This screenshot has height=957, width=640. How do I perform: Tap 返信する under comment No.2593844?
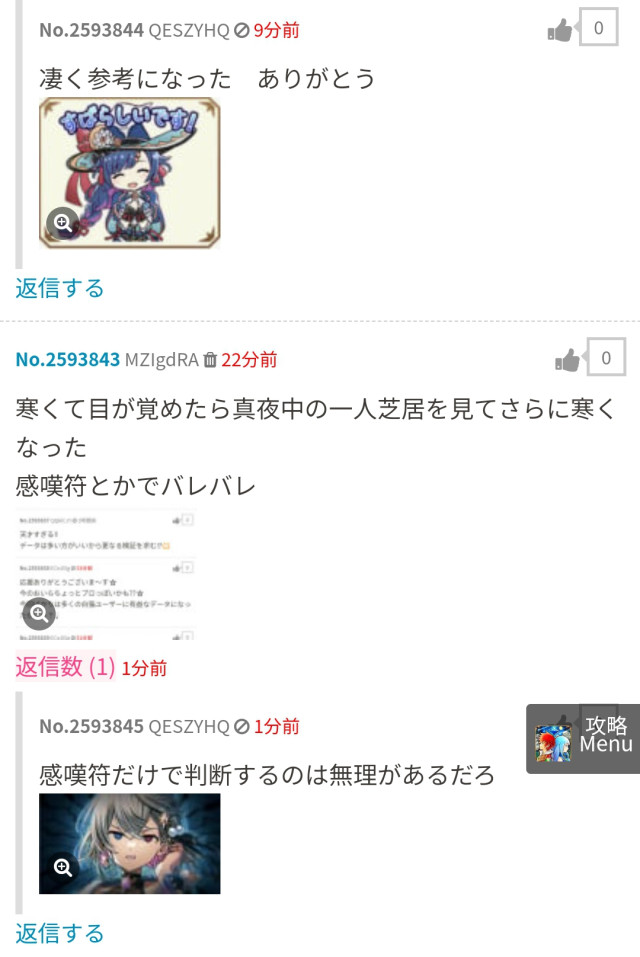click(x=60, y=288)
